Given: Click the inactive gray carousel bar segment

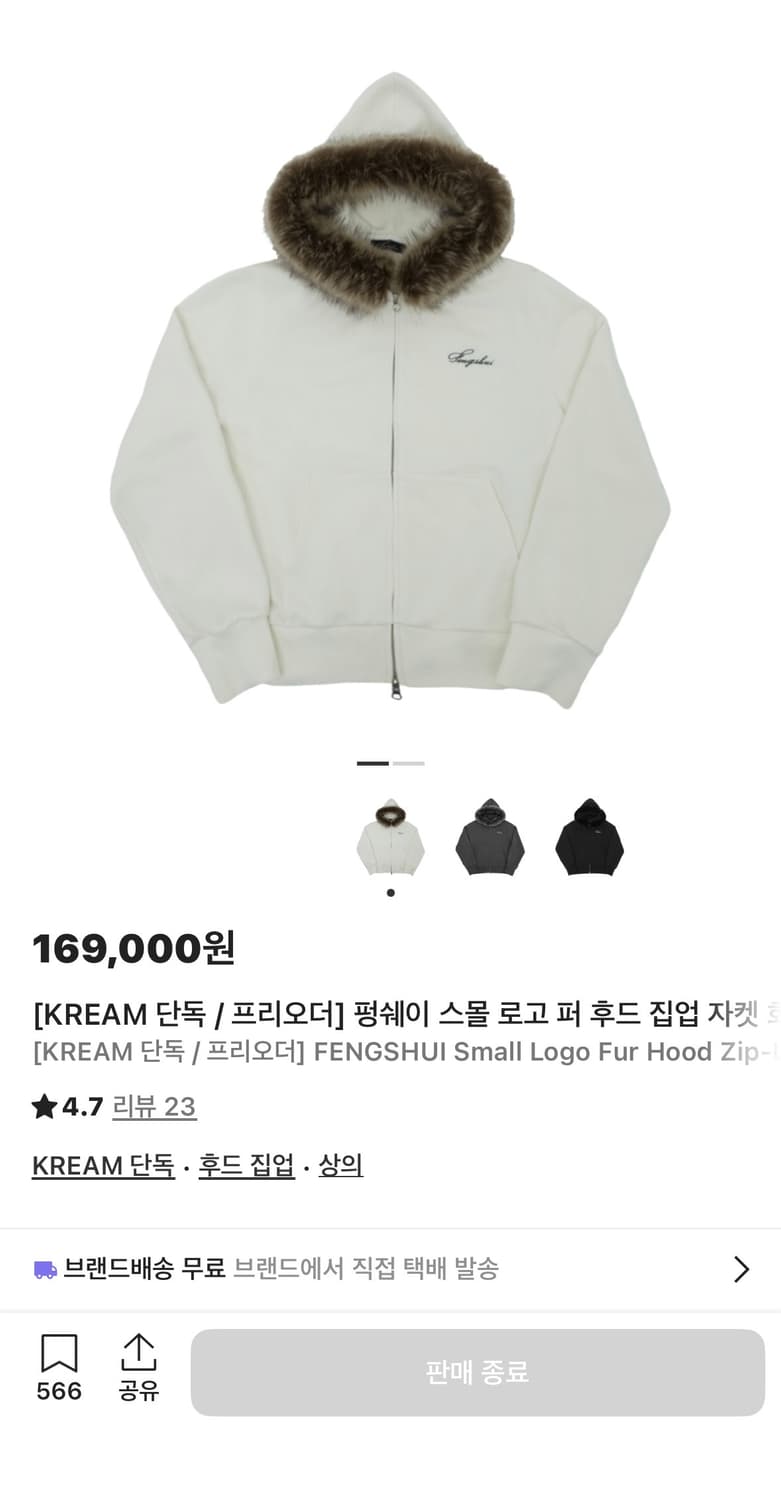Looking at the screenshot, I should pos(407,763).
